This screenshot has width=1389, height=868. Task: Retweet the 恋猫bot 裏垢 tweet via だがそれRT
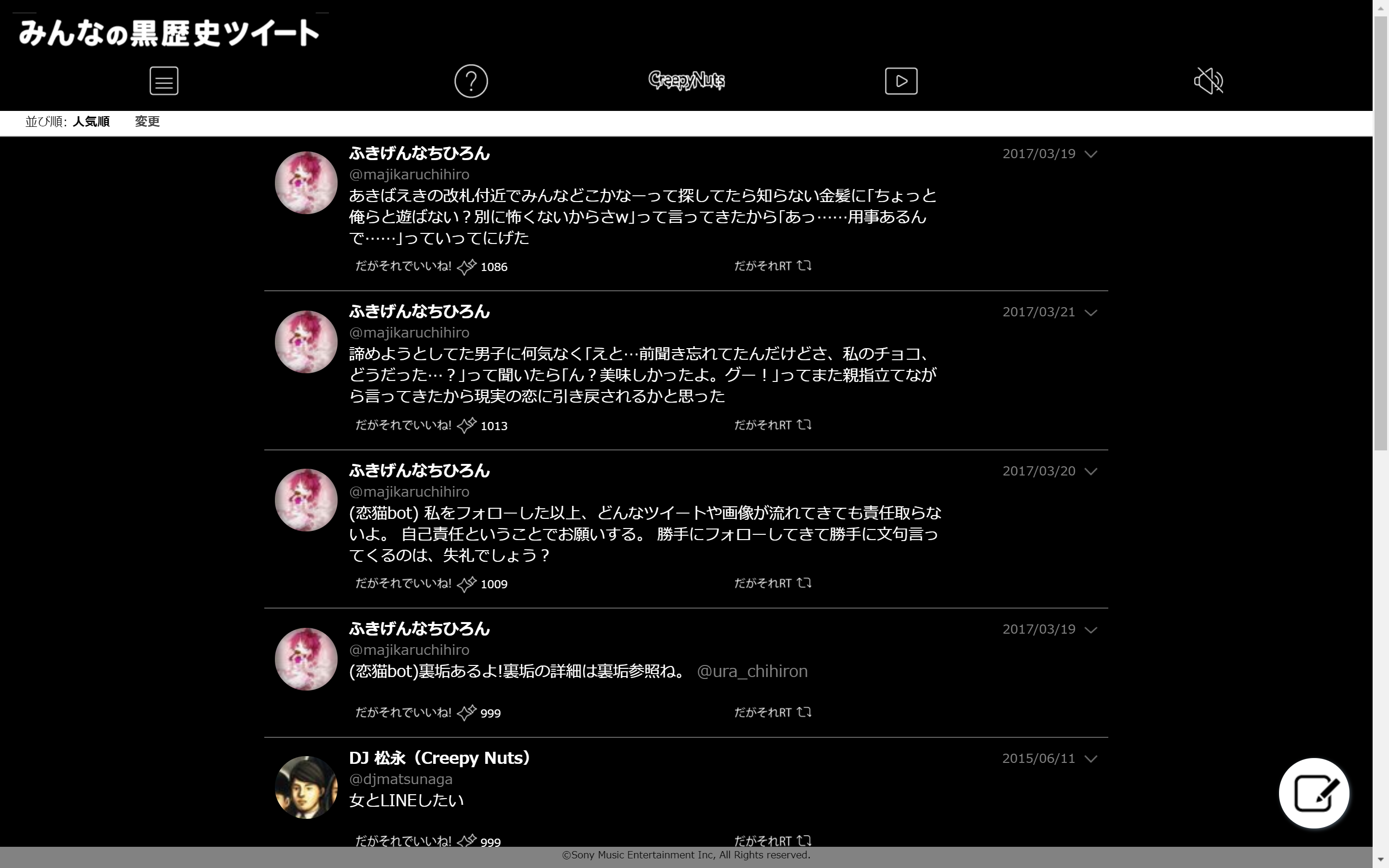coord(773,712)
